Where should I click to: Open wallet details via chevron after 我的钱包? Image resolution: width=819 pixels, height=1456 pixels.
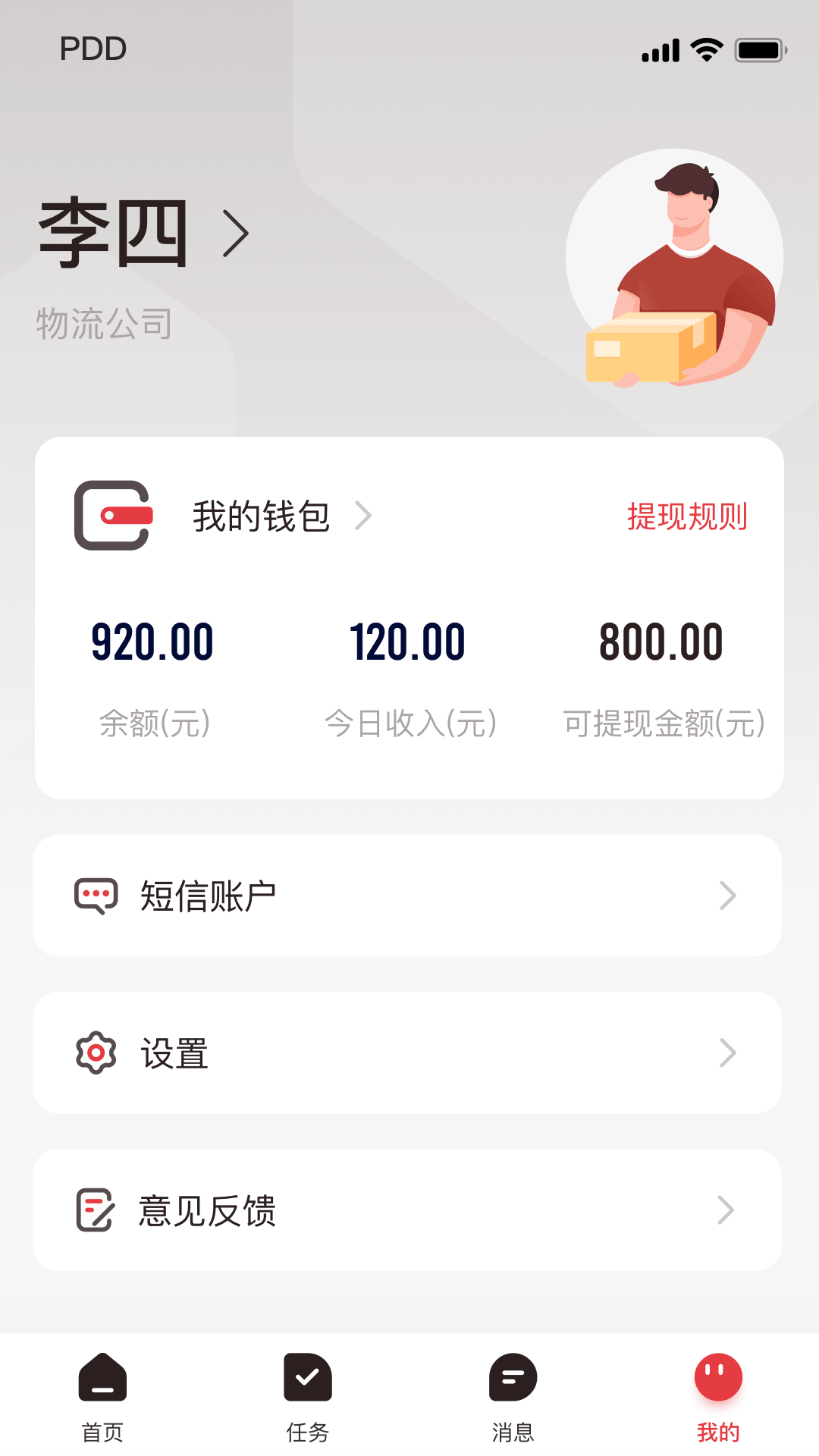(x=367, y=517)
